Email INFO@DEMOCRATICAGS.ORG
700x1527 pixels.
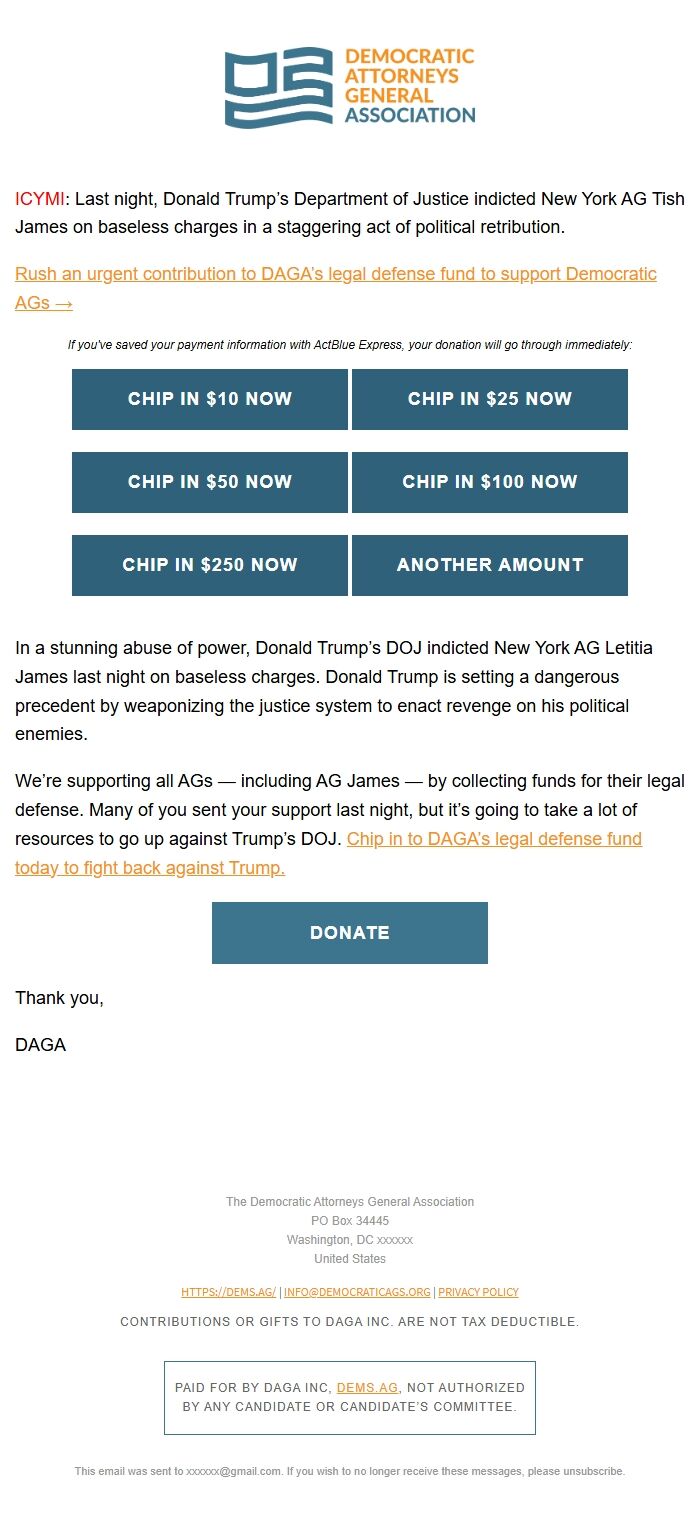point(357,1292)
